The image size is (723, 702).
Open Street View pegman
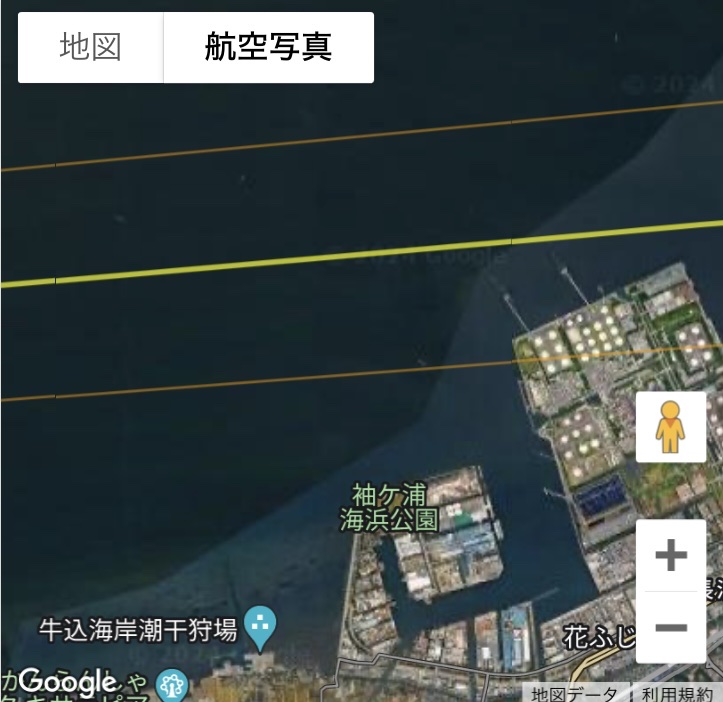point(670,427)
